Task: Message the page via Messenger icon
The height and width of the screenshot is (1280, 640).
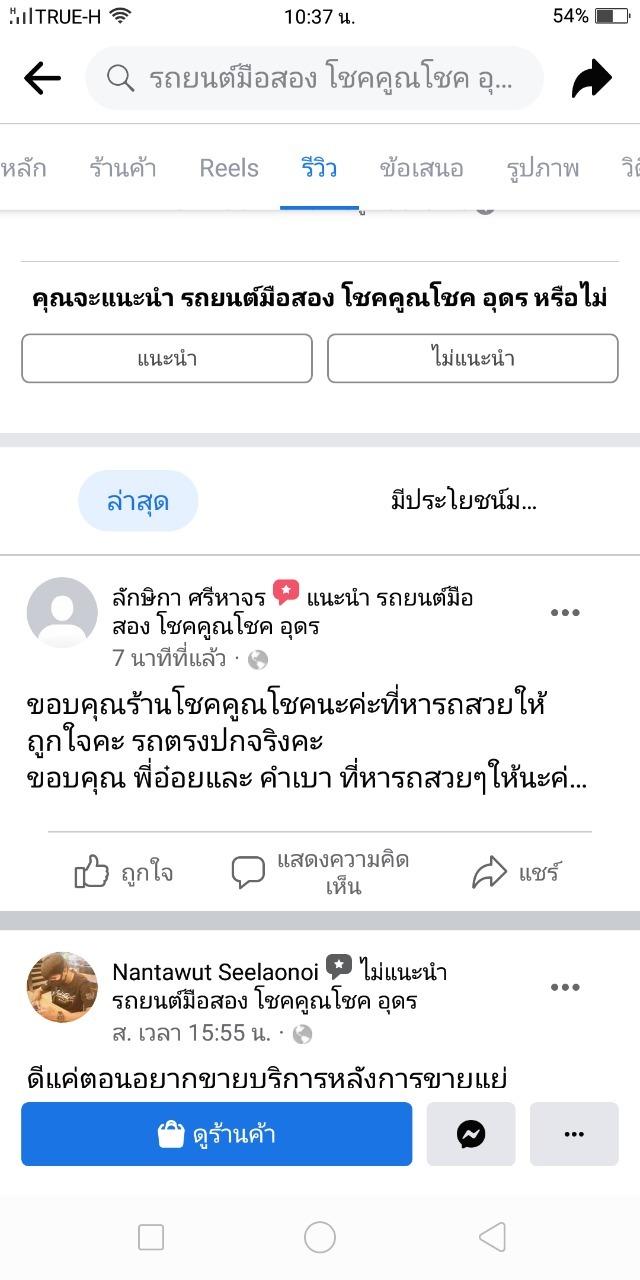Action: [x=471, y=1134]
